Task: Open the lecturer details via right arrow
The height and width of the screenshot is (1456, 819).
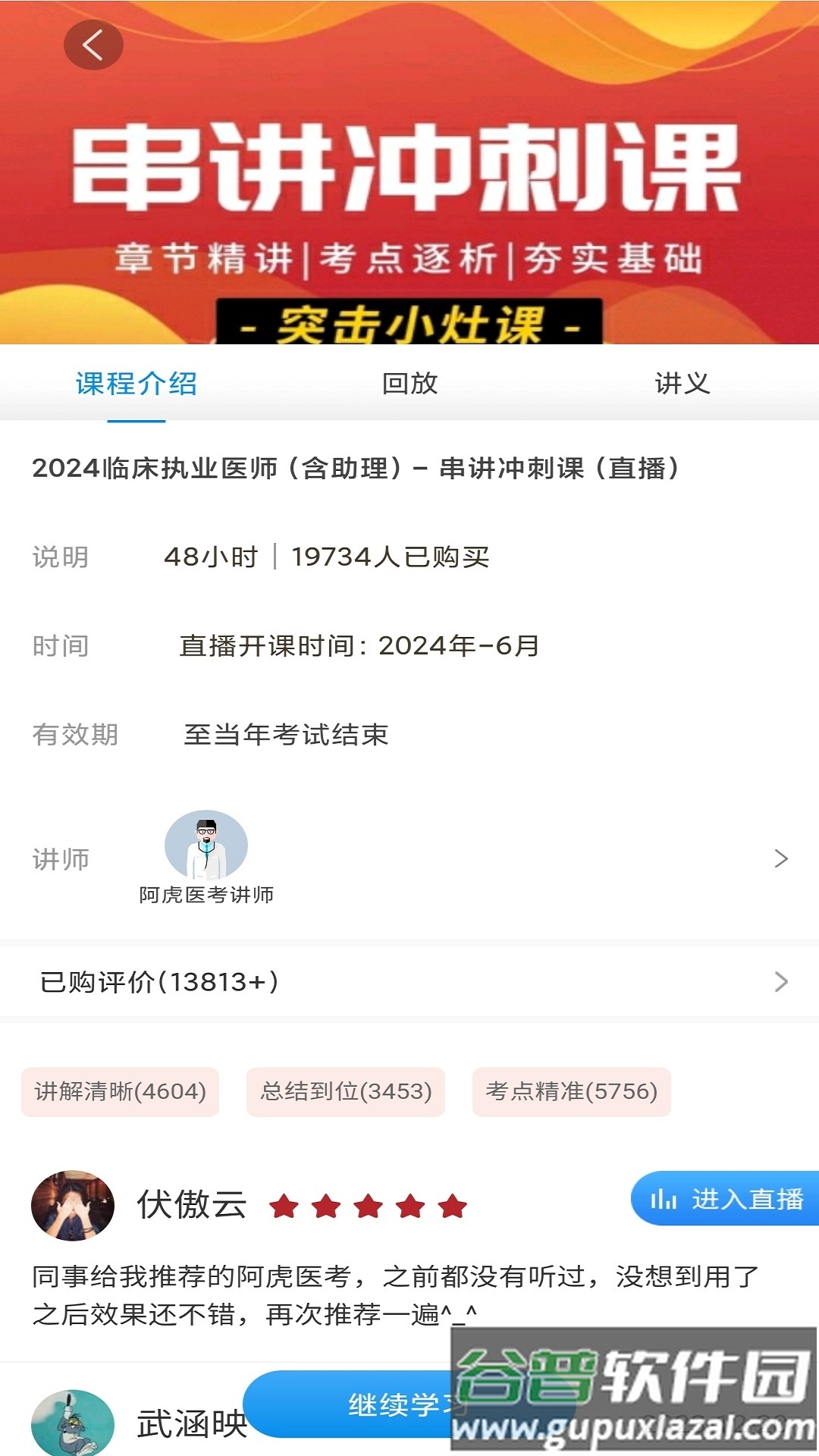Action: click(x=780, y=859)
